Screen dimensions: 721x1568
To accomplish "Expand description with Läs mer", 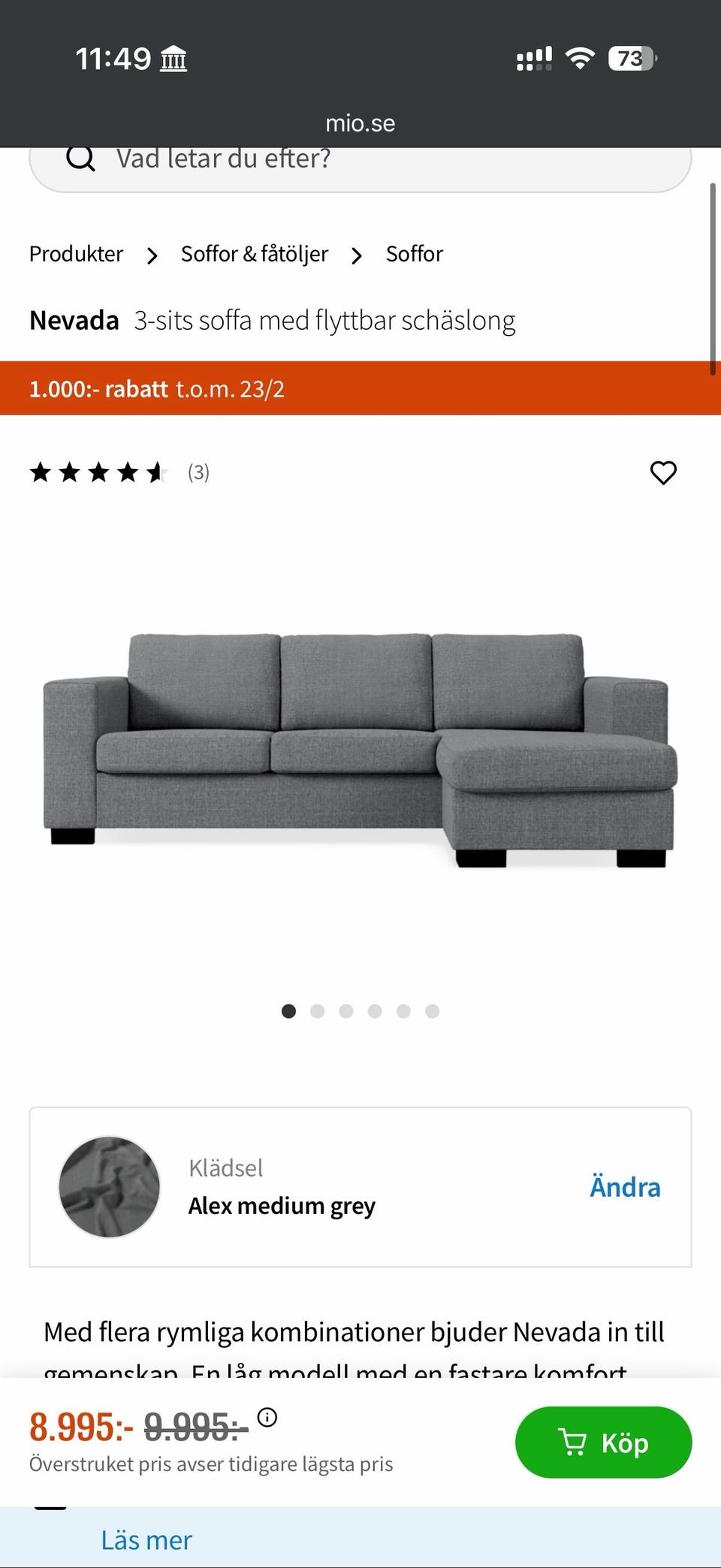I will pos(146,1540).
